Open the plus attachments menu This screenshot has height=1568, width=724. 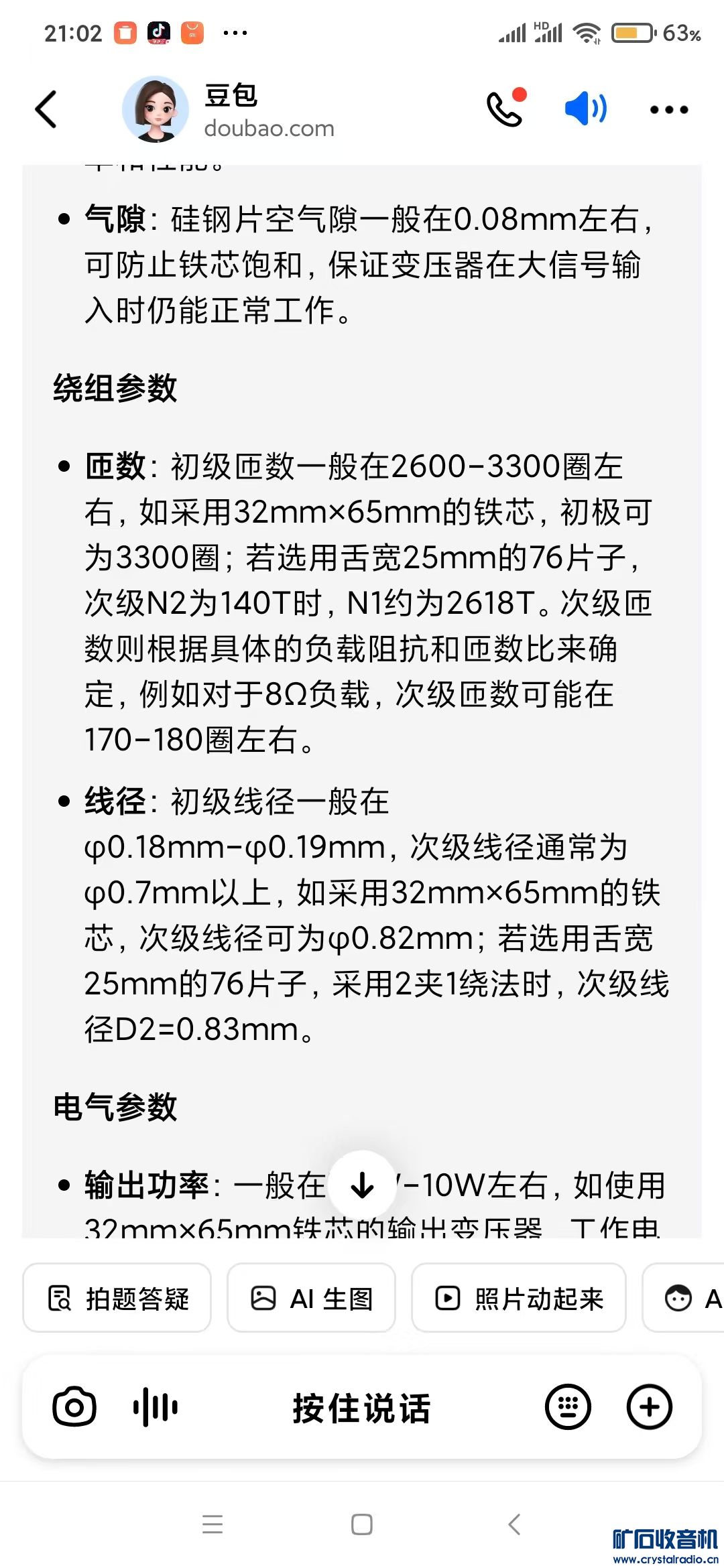[649, 1407]
